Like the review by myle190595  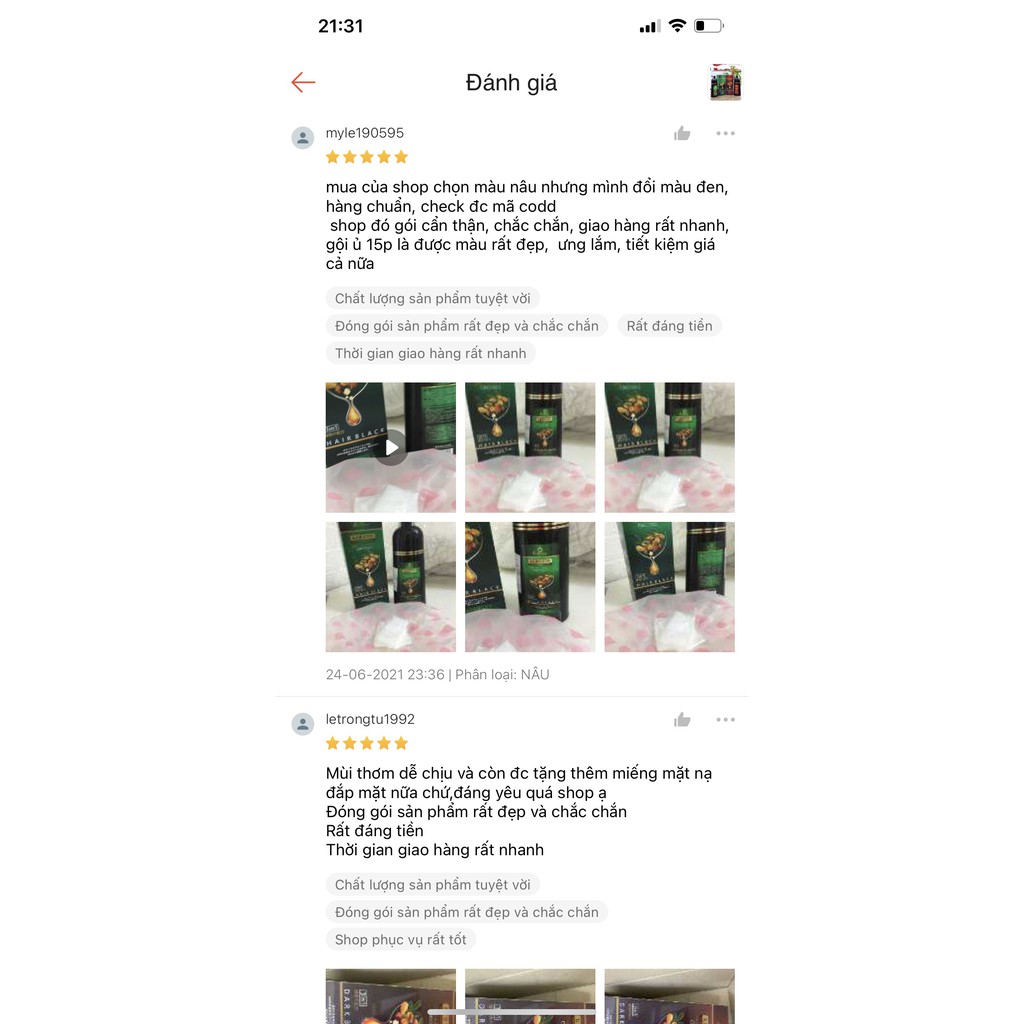tap(682, 134)
